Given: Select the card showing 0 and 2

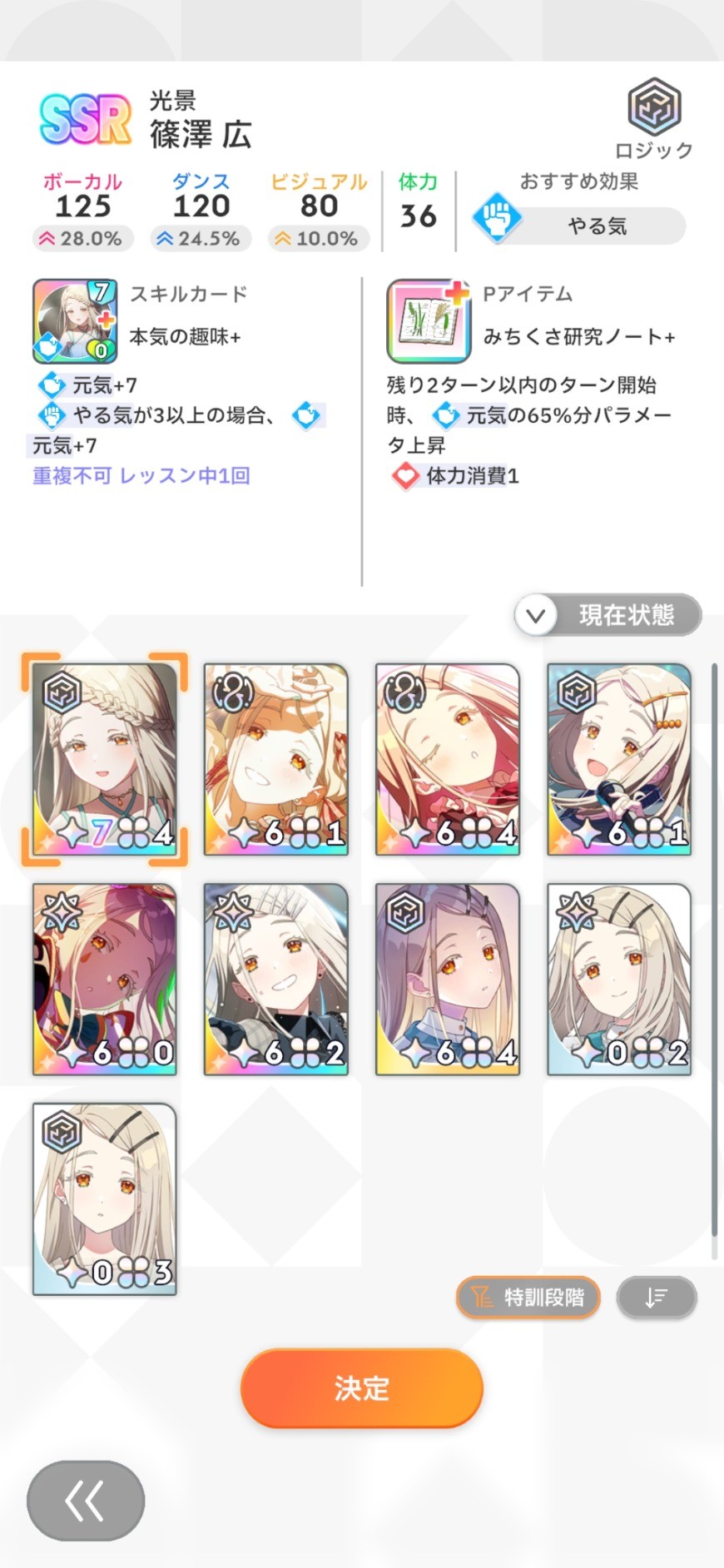Looking at the screenshot, I should [619, 979].
